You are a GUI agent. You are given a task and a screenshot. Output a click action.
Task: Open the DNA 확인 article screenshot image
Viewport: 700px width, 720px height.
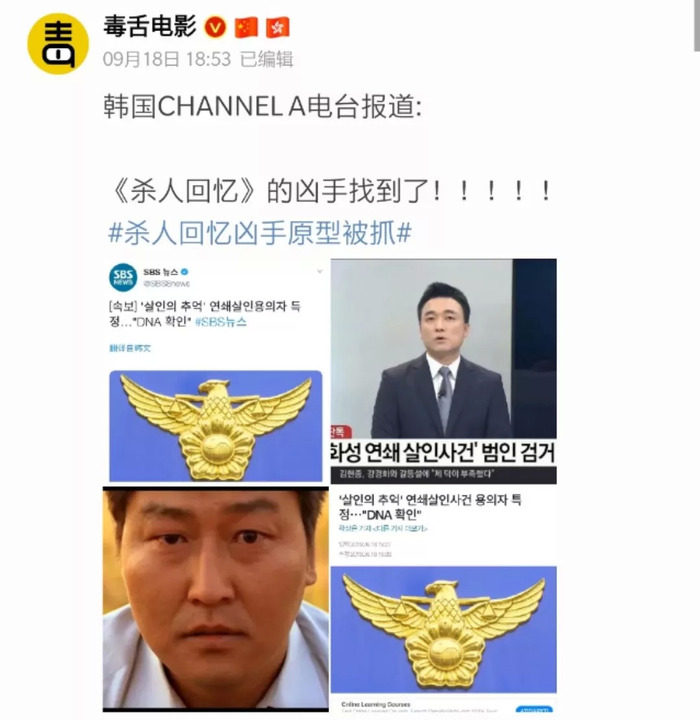443,598
